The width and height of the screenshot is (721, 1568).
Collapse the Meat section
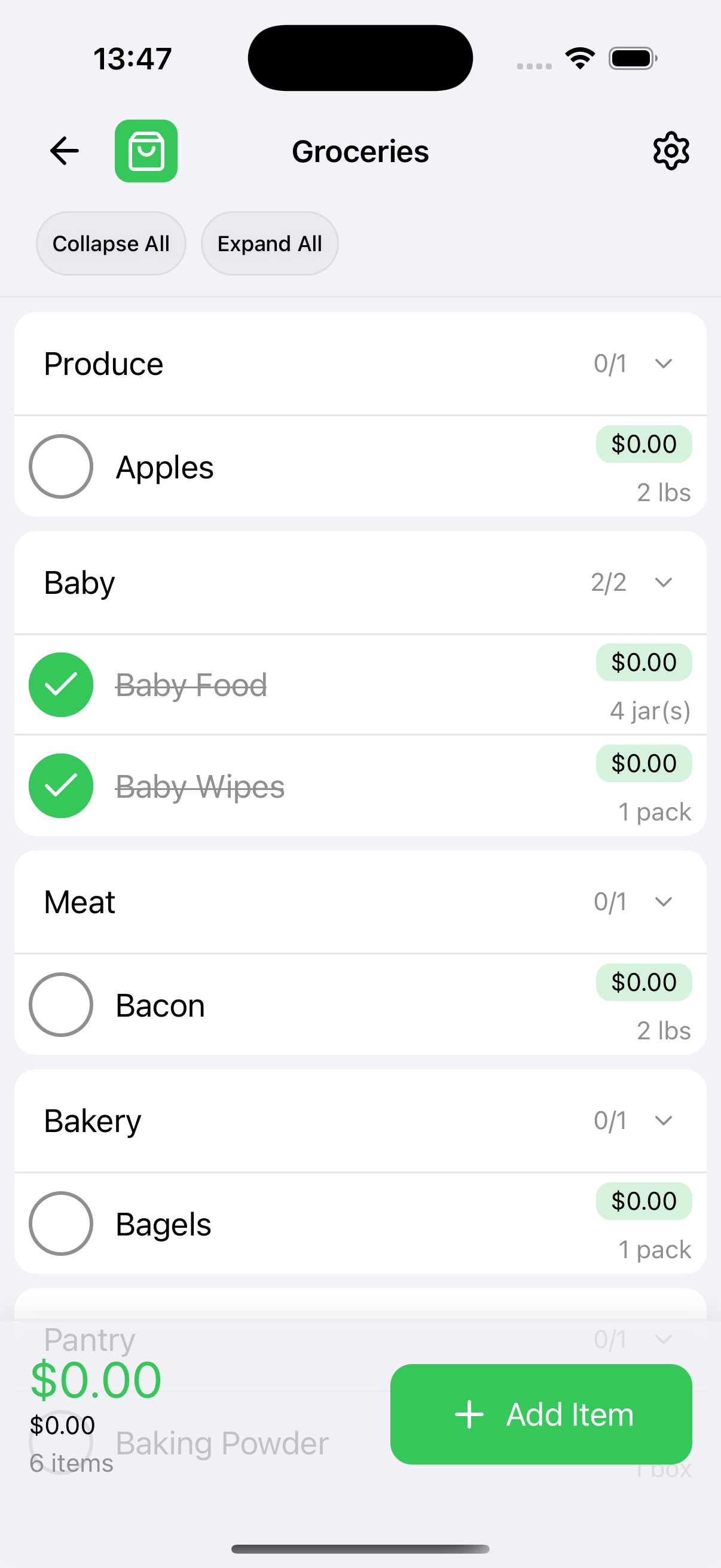pos(664,901)
